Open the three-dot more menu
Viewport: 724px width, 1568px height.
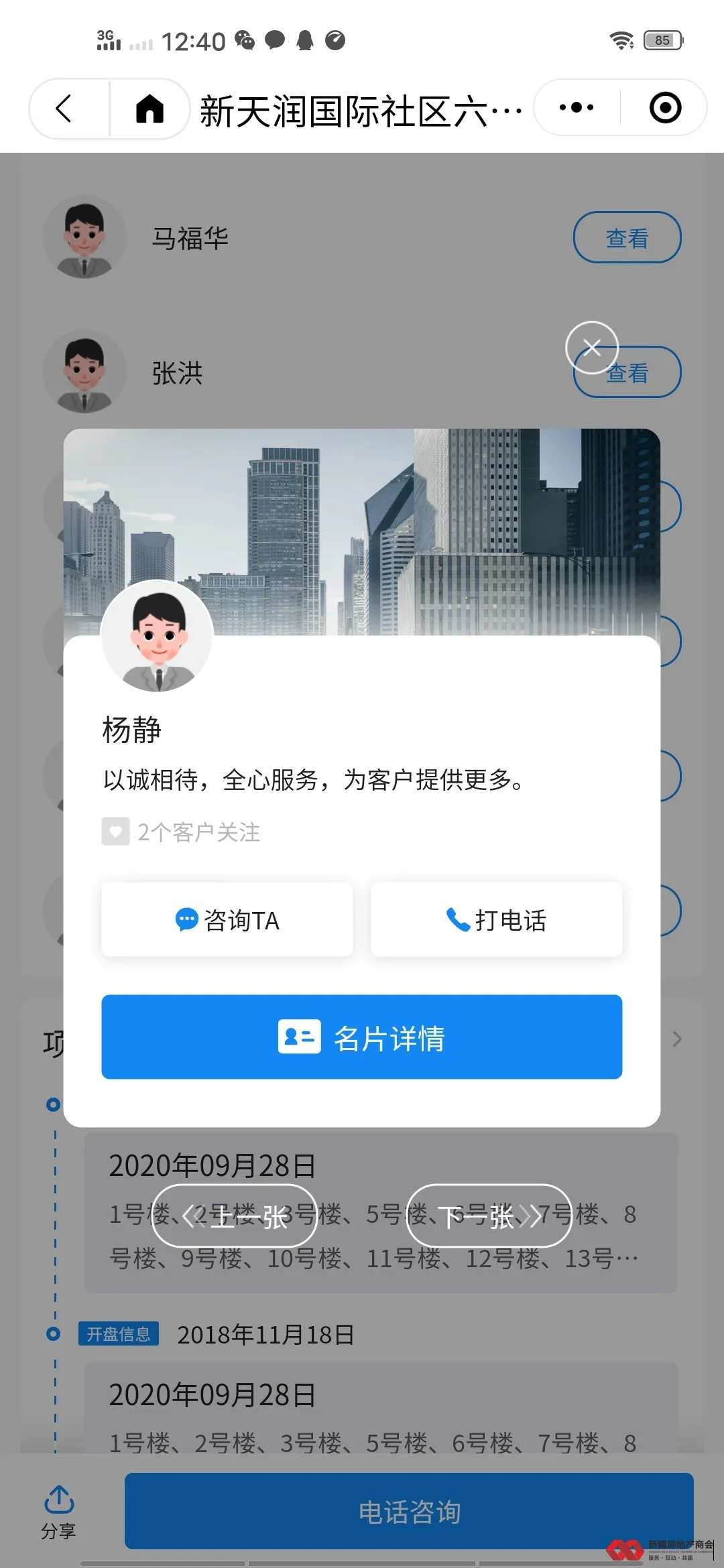click(x=576, y=108)
